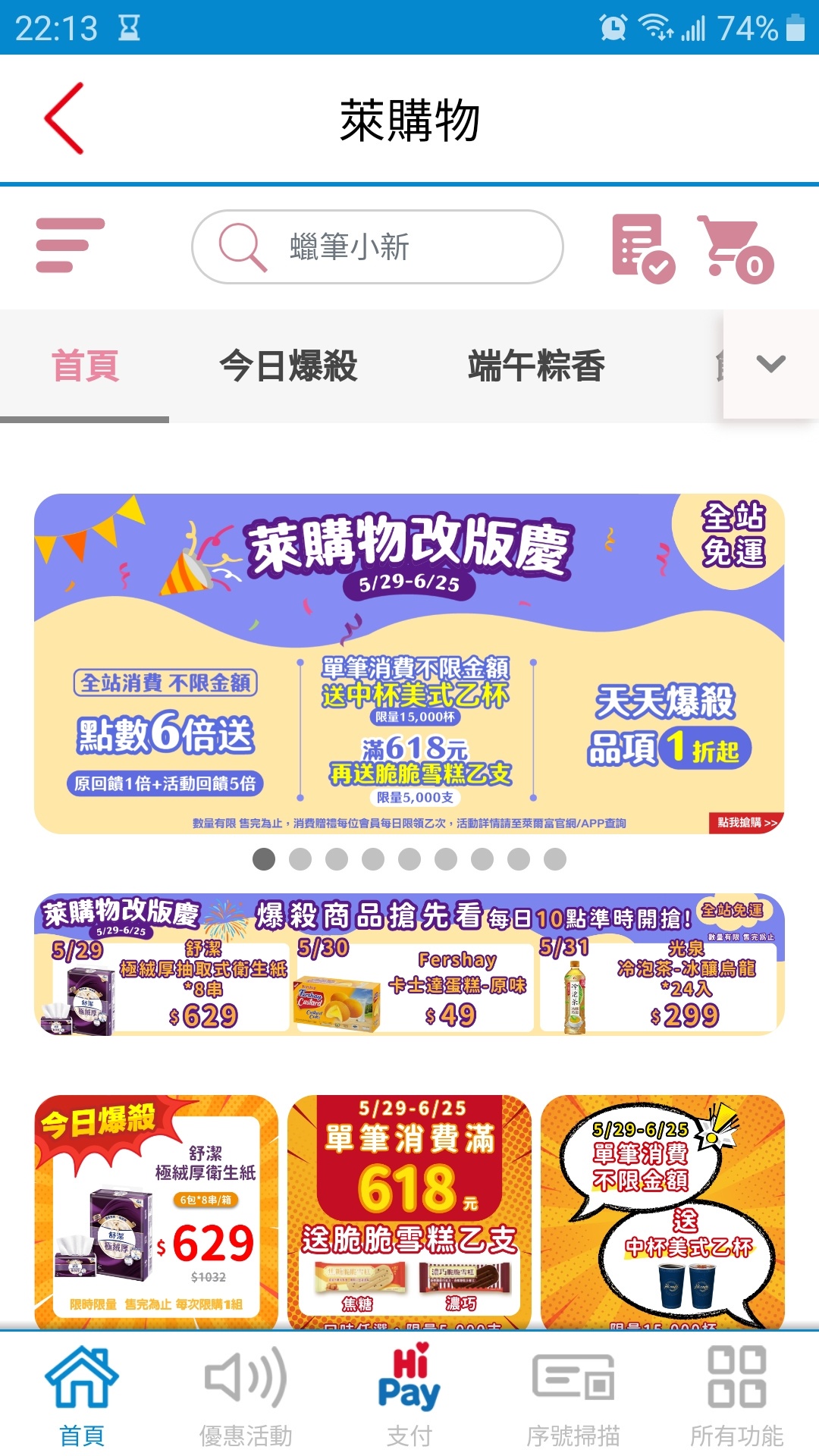
Task: Open Hi Pay 支付
Action: (409, 1395)
